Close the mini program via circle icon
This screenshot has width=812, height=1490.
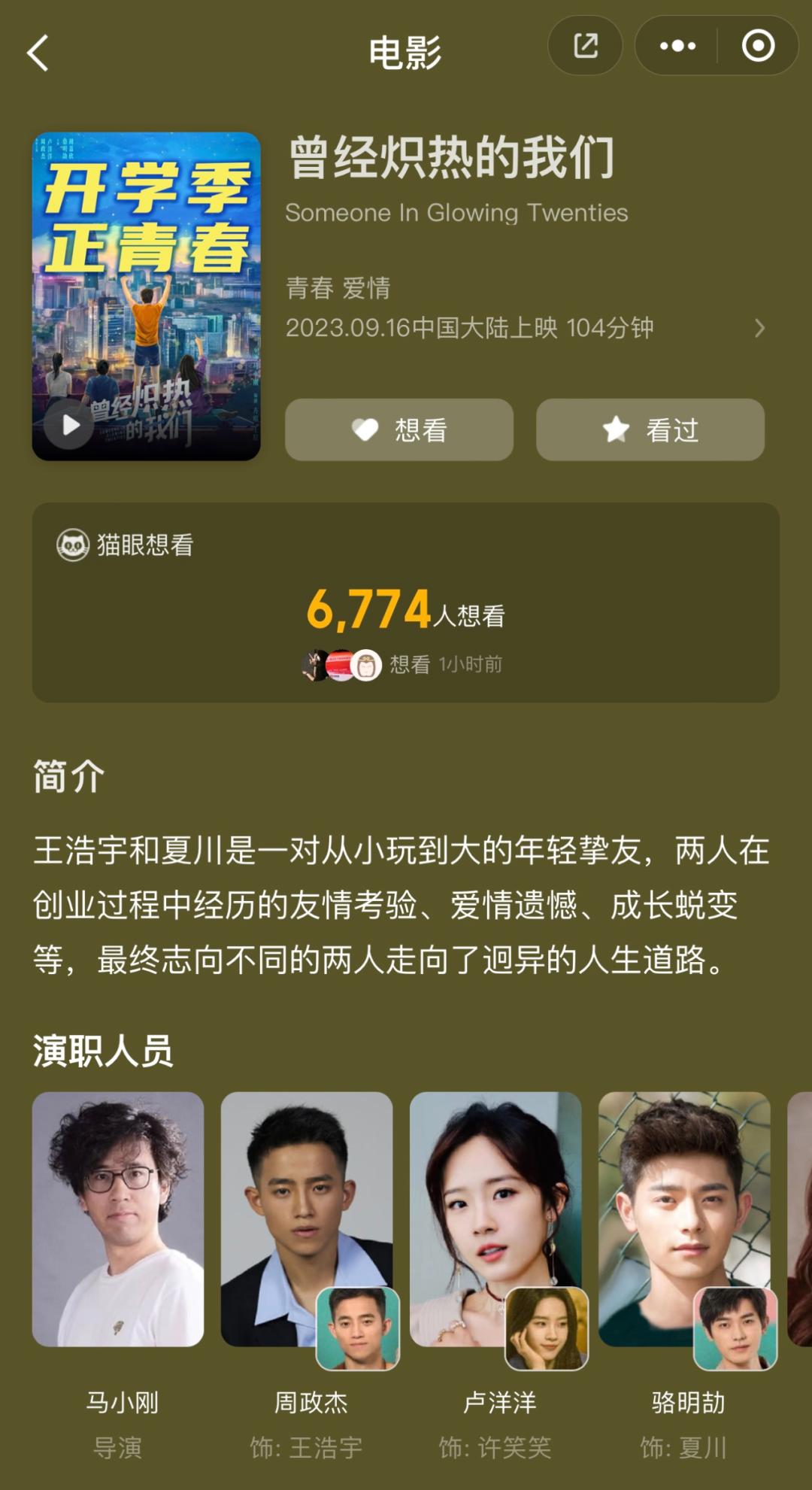[x=758, y=46]
